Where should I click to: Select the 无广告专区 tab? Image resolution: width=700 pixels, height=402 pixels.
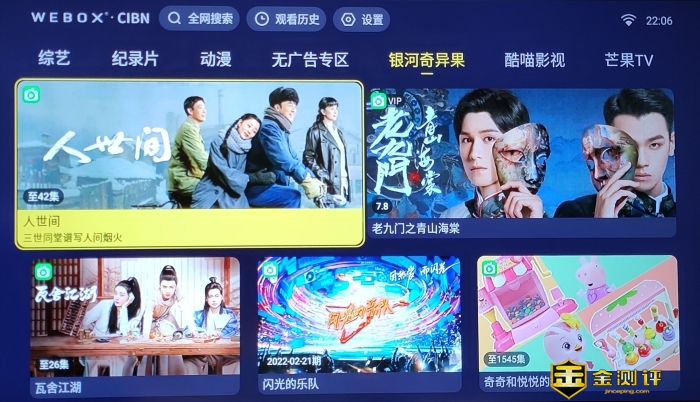pyautogui.click(x=309, y=59)
